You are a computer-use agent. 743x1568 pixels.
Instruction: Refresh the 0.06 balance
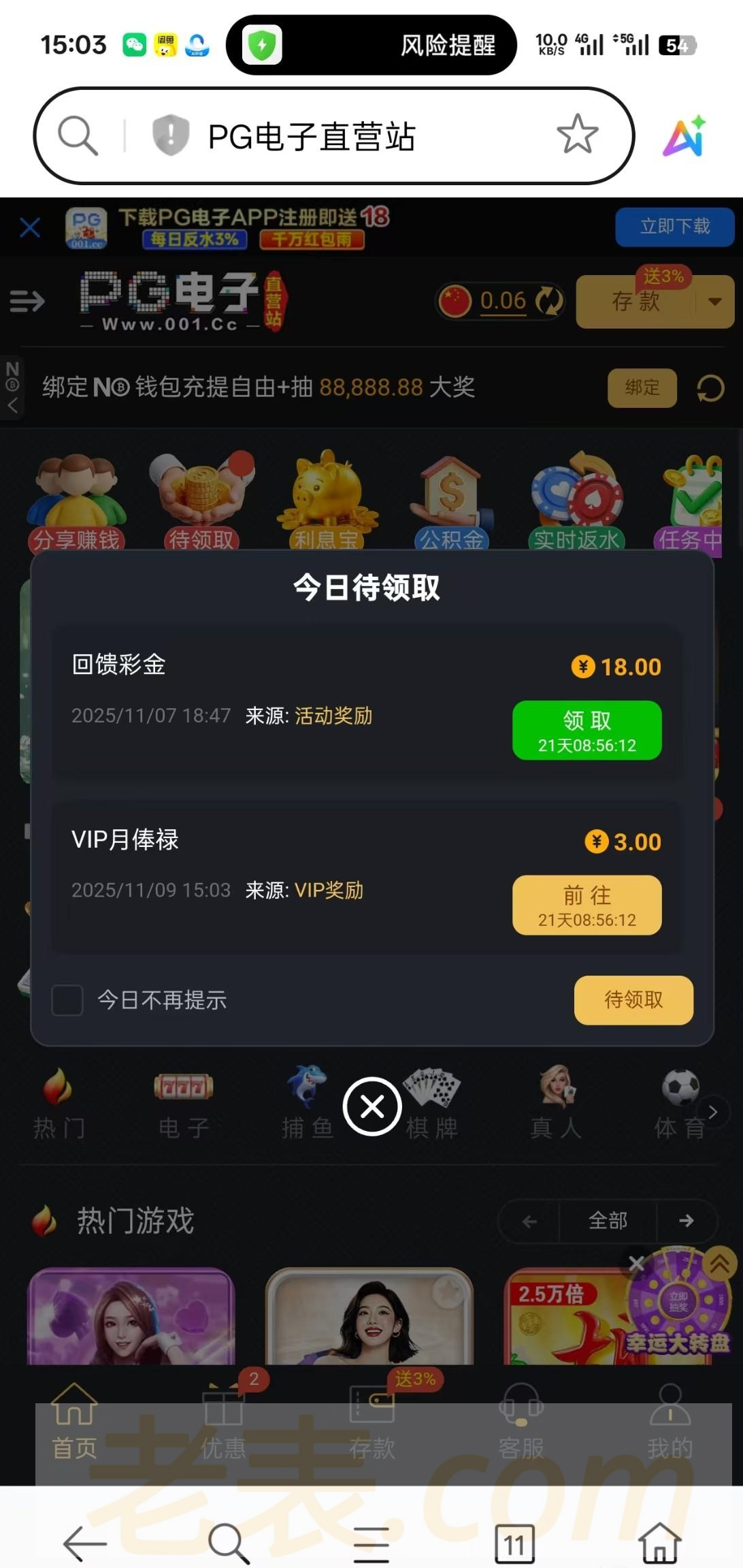(x=549, y=301)
